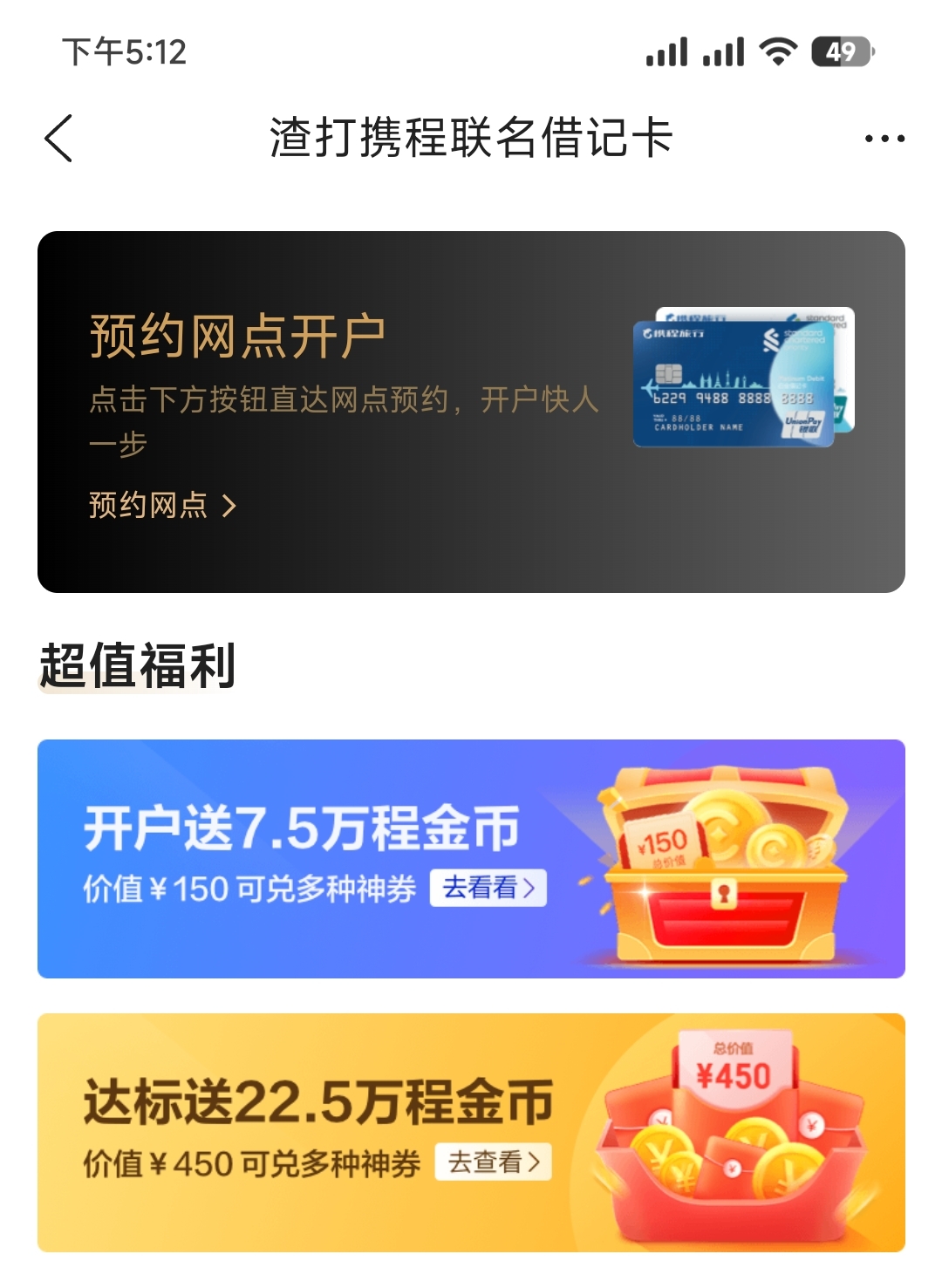The width and height of the screenshot is (942, 1288).
Task: Open the arrow inside the 去看看 pill
Action: [x=528, y=889]
